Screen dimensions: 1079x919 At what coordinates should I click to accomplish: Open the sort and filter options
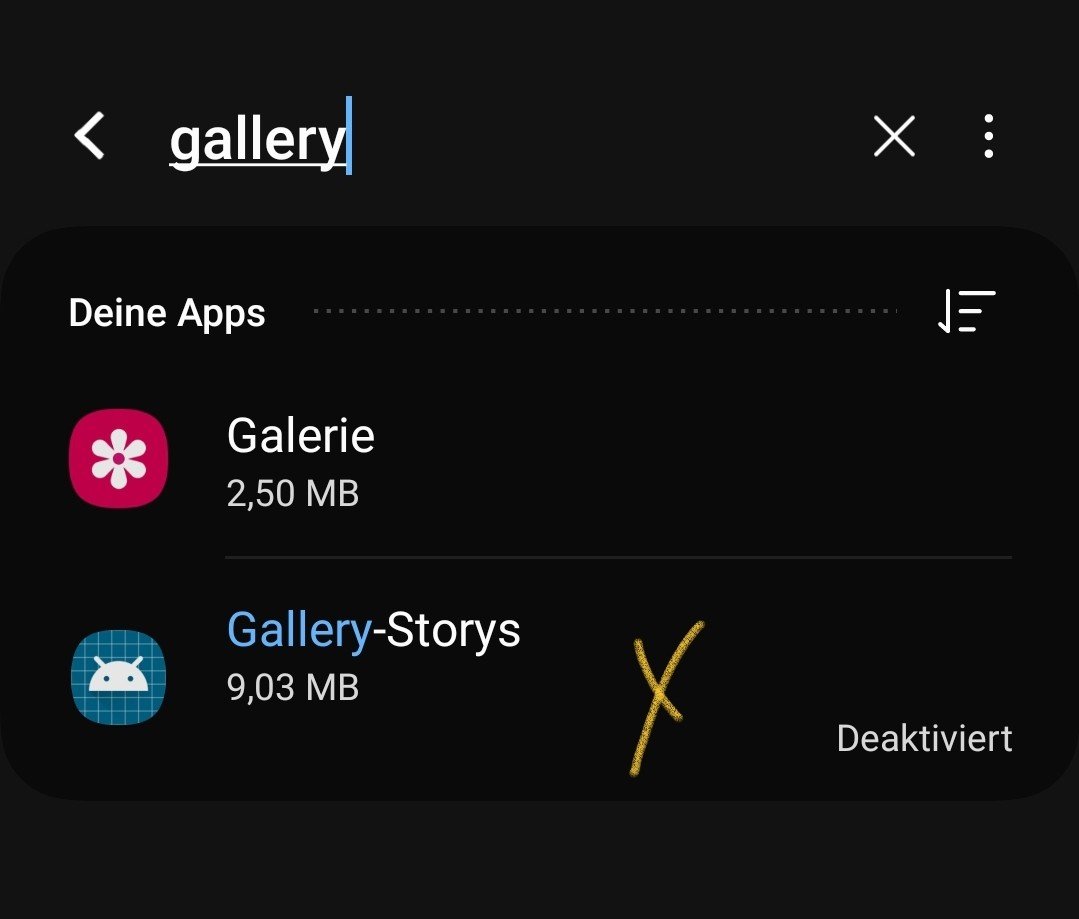967,311
